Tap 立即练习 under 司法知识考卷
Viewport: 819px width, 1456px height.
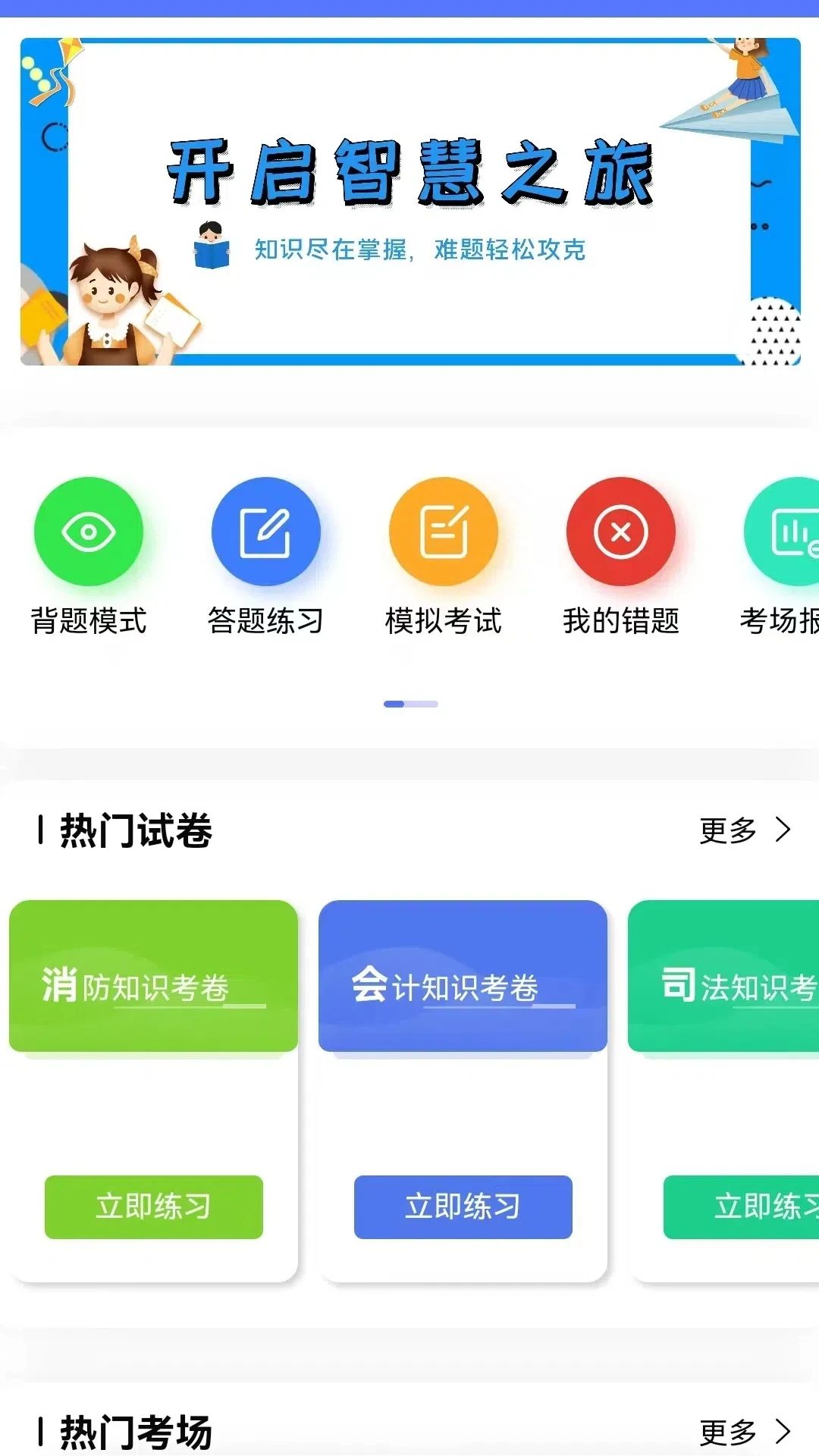(742, 1207)
